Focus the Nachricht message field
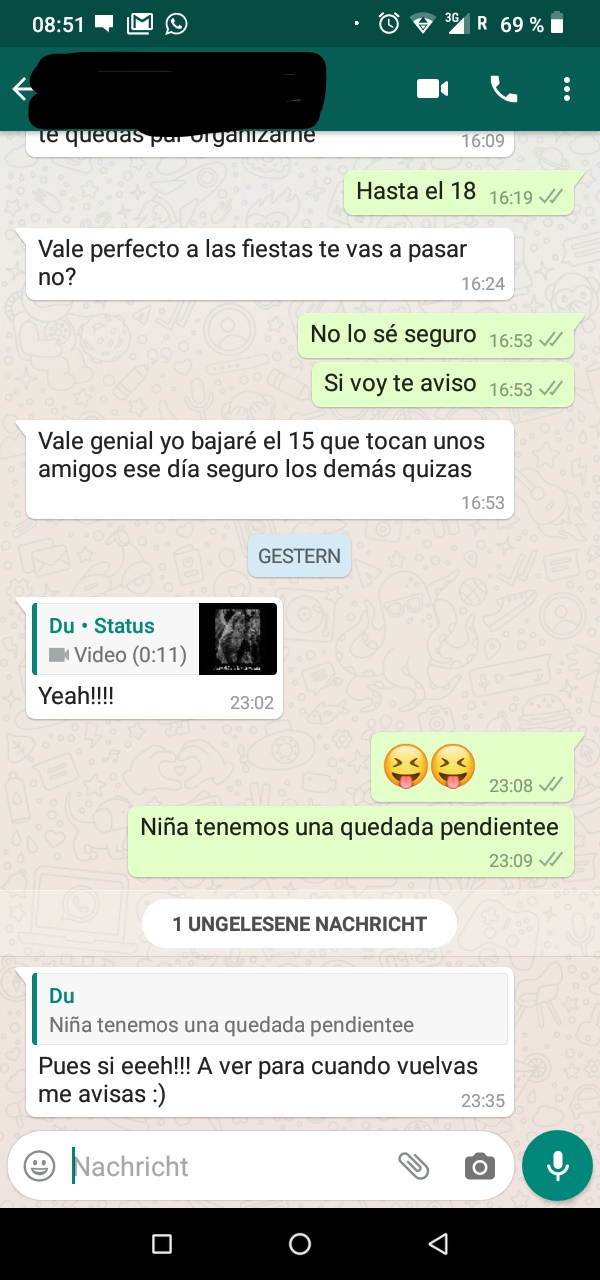Image resolution: width=600 pixels, height=1280 pixels. (230, 1166)
